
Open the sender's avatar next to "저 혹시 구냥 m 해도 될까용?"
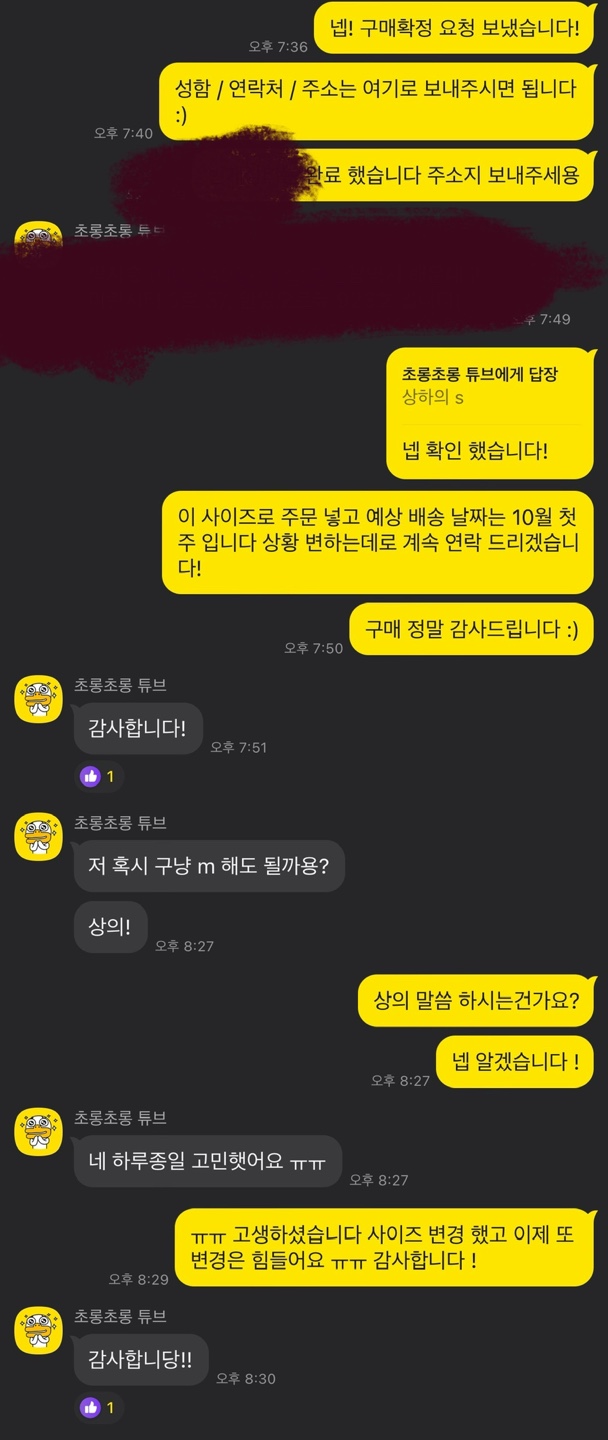pyautogui.click(x=39, y=838)
